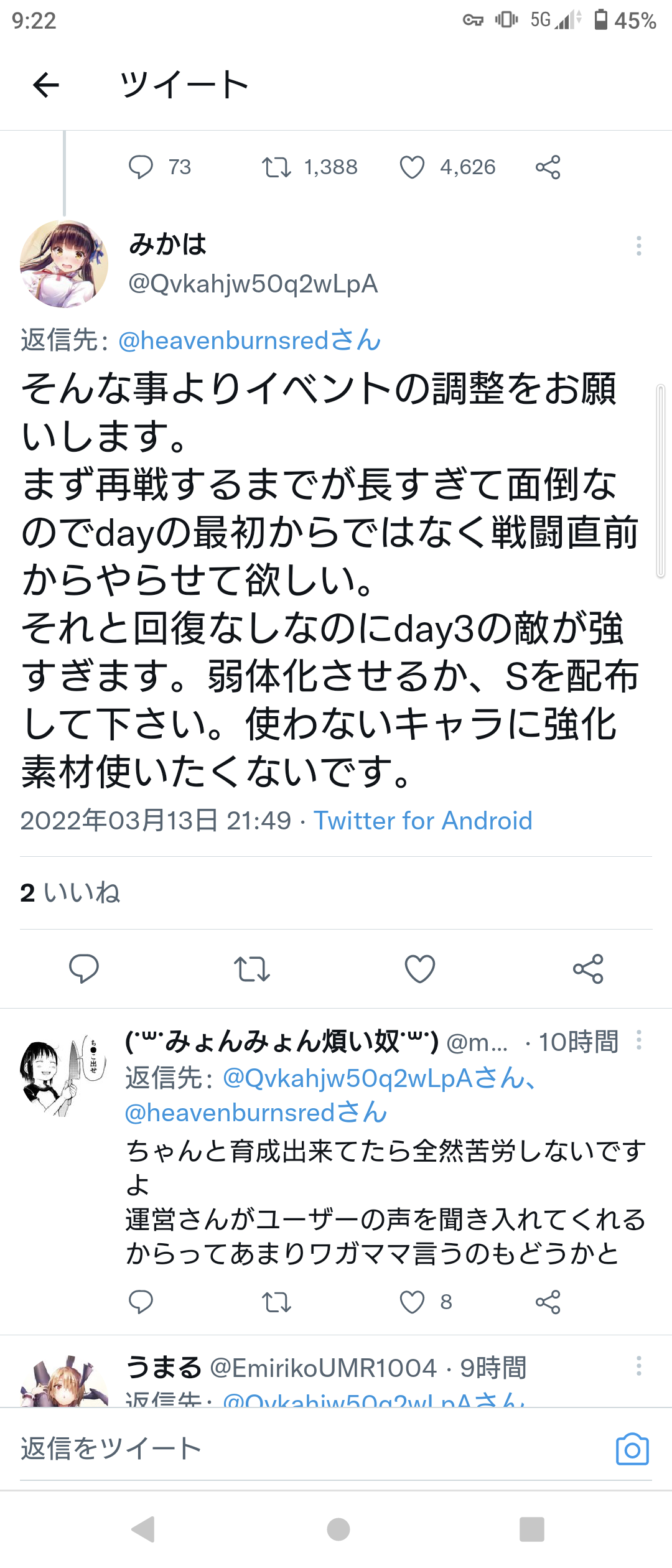The height and width of the screenshot is (1568, 672).
Task: Go back using the top arrow
Action: point(46,85)
